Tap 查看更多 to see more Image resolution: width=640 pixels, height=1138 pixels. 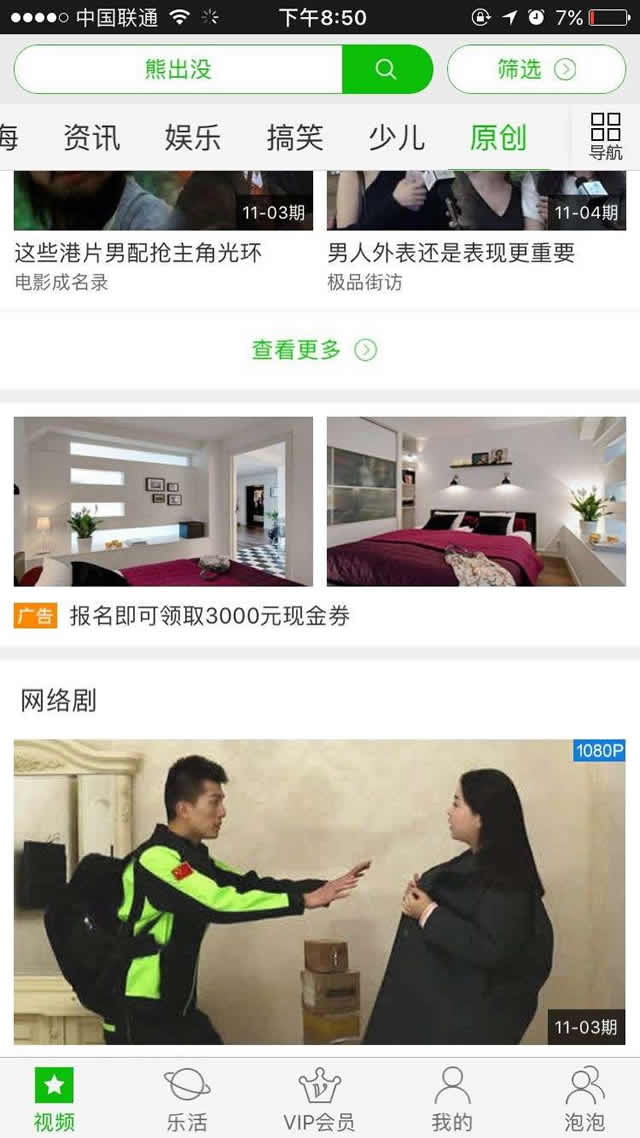pos(314,350)
